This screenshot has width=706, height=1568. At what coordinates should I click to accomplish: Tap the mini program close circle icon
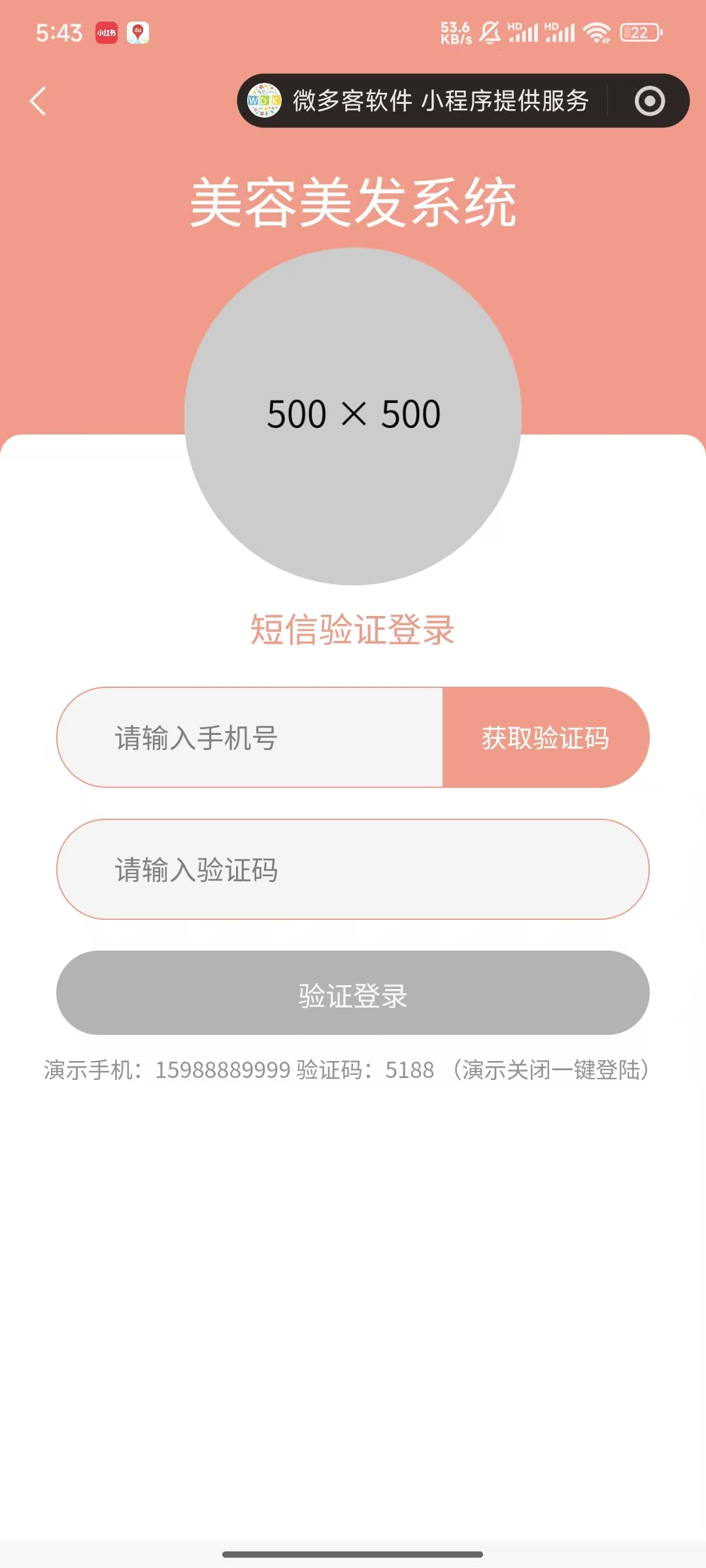coord(649,101)
